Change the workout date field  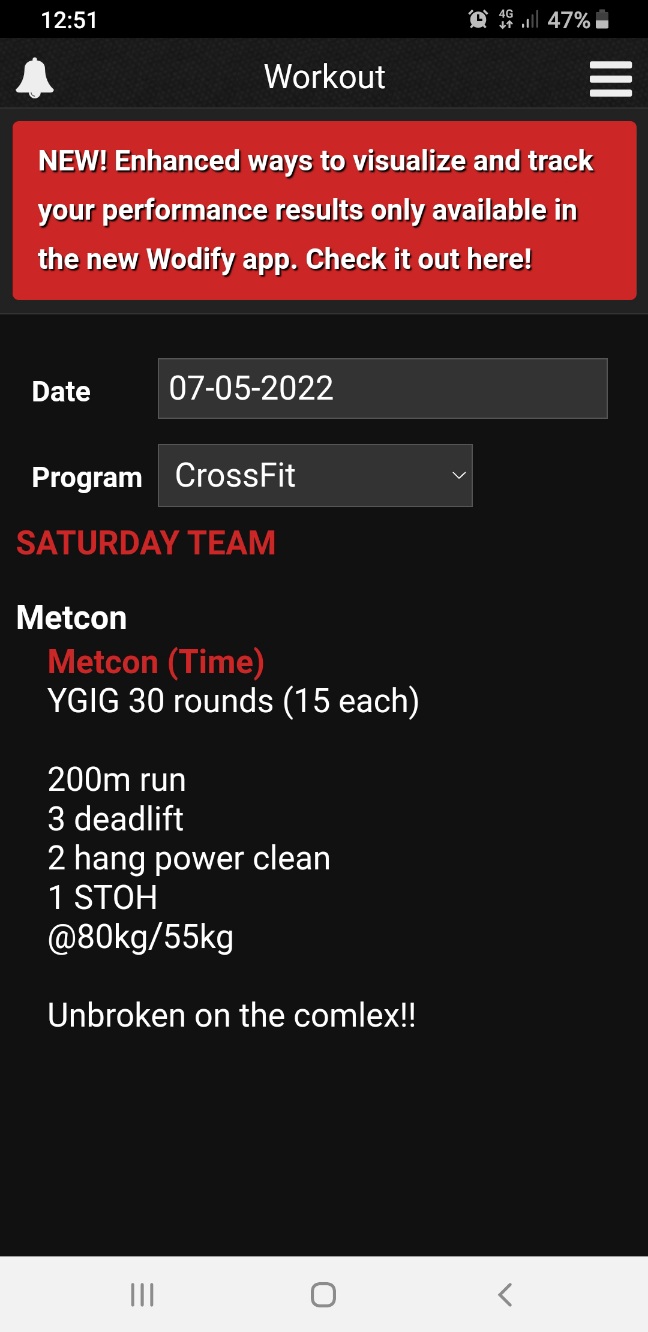(382, 388)
